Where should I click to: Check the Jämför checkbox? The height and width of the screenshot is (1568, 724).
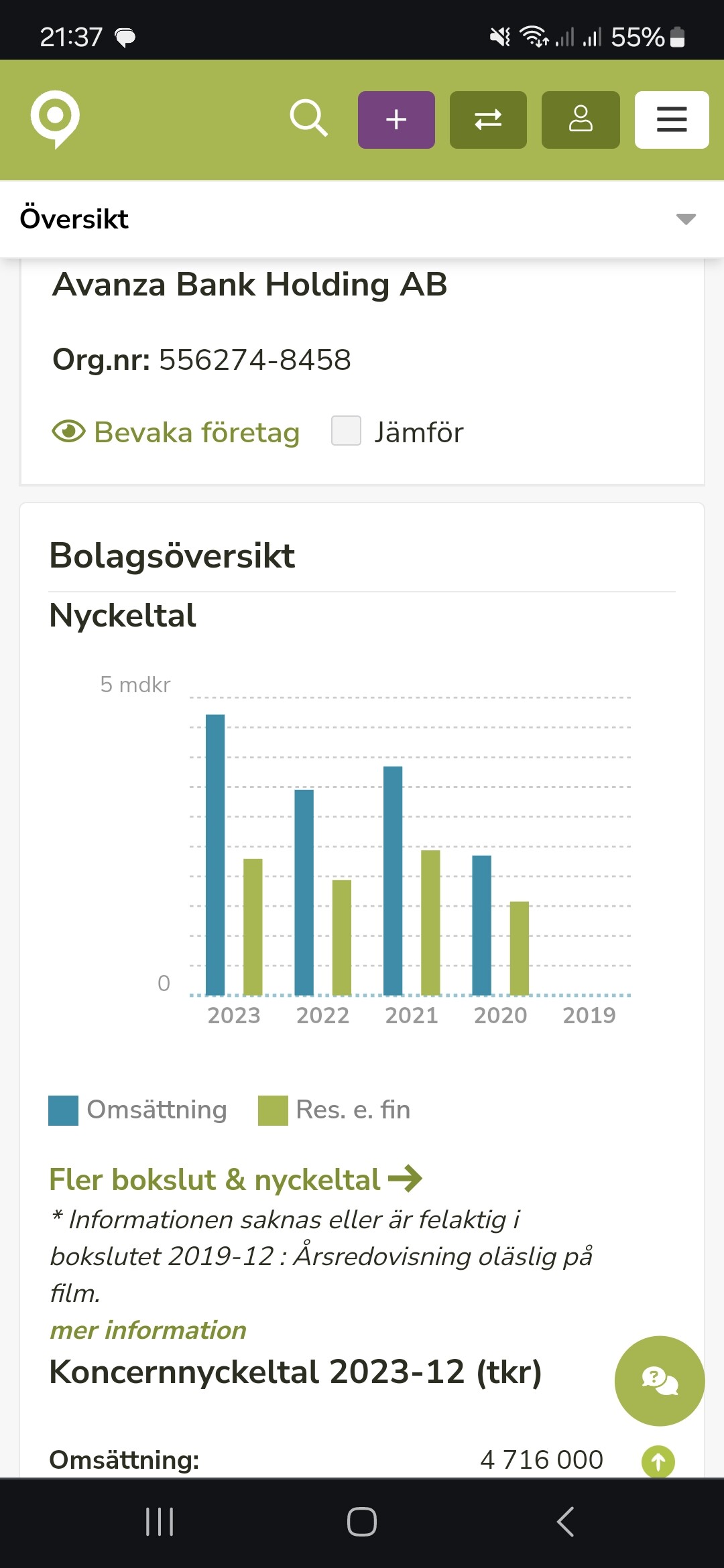click(347, 431)
